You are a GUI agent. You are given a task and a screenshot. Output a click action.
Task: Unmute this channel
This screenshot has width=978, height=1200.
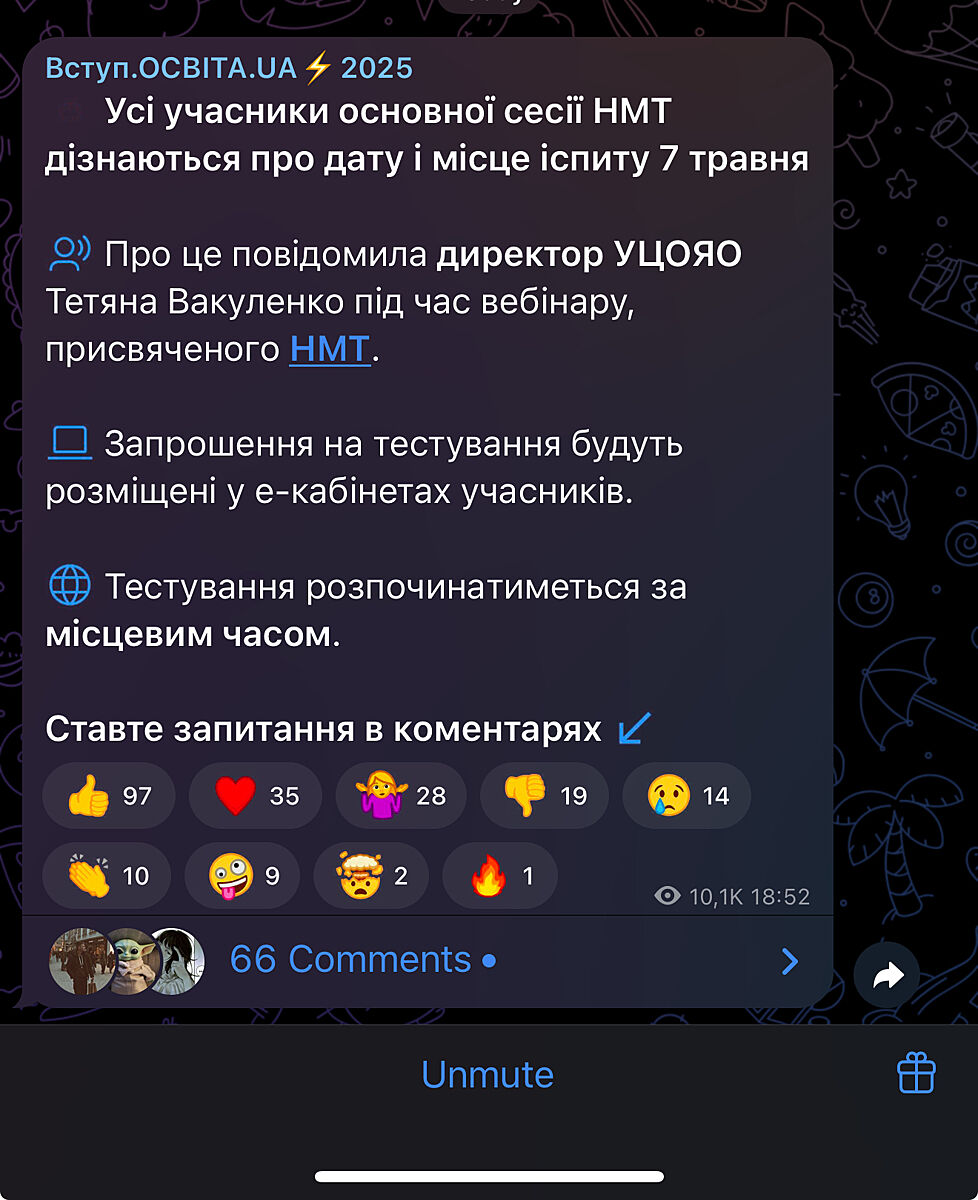click(487, 1075)
